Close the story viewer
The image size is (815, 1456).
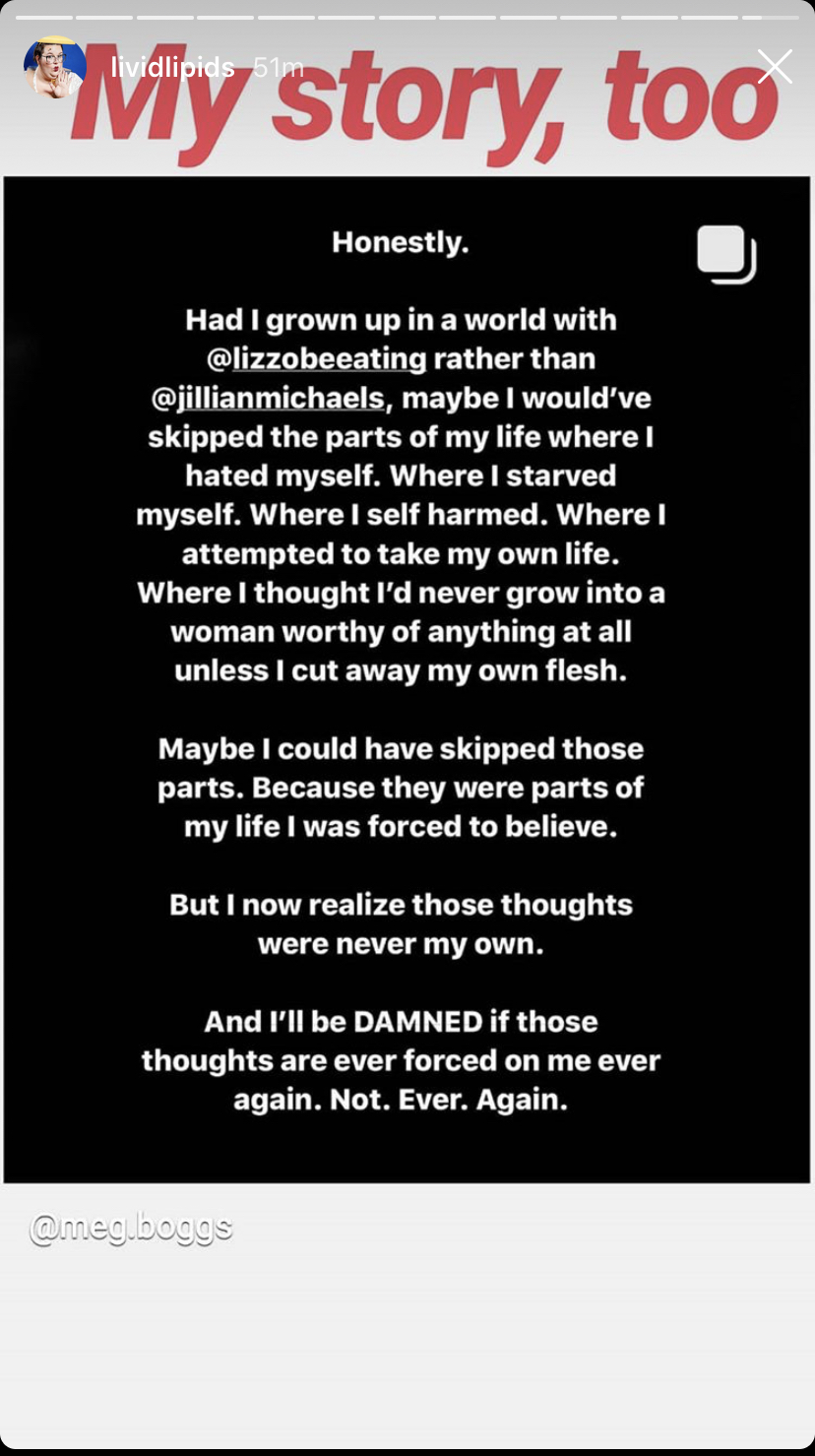[775, 67]
